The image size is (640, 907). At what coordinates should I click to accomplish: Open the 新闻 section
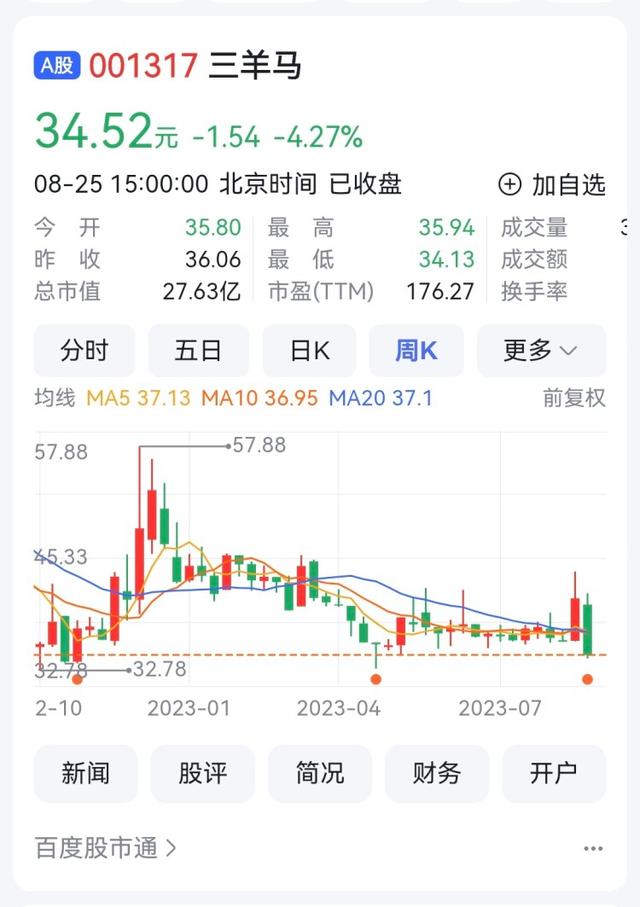point(85,773)
